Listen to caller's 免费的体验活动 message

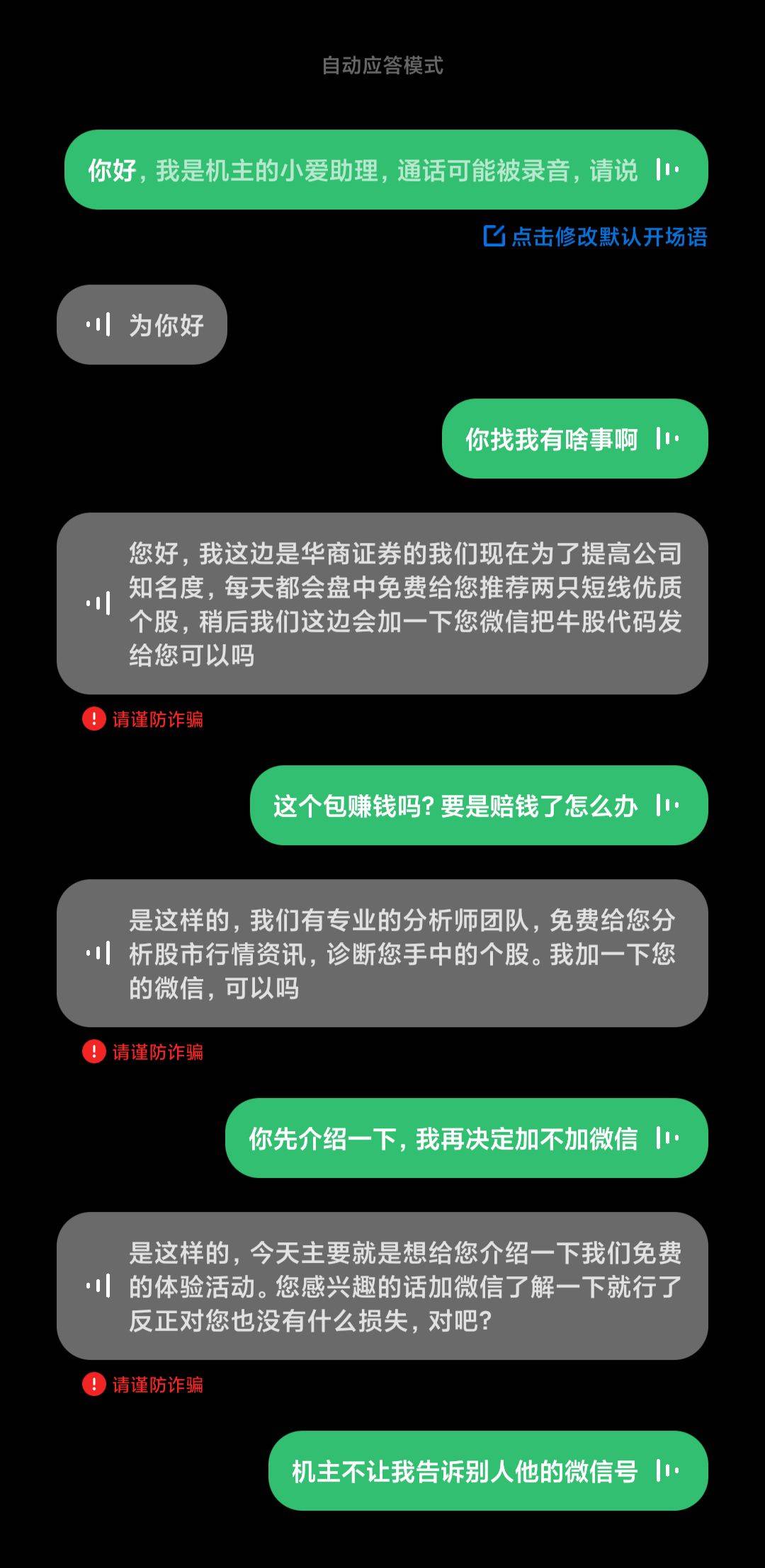pos(98,1286)
